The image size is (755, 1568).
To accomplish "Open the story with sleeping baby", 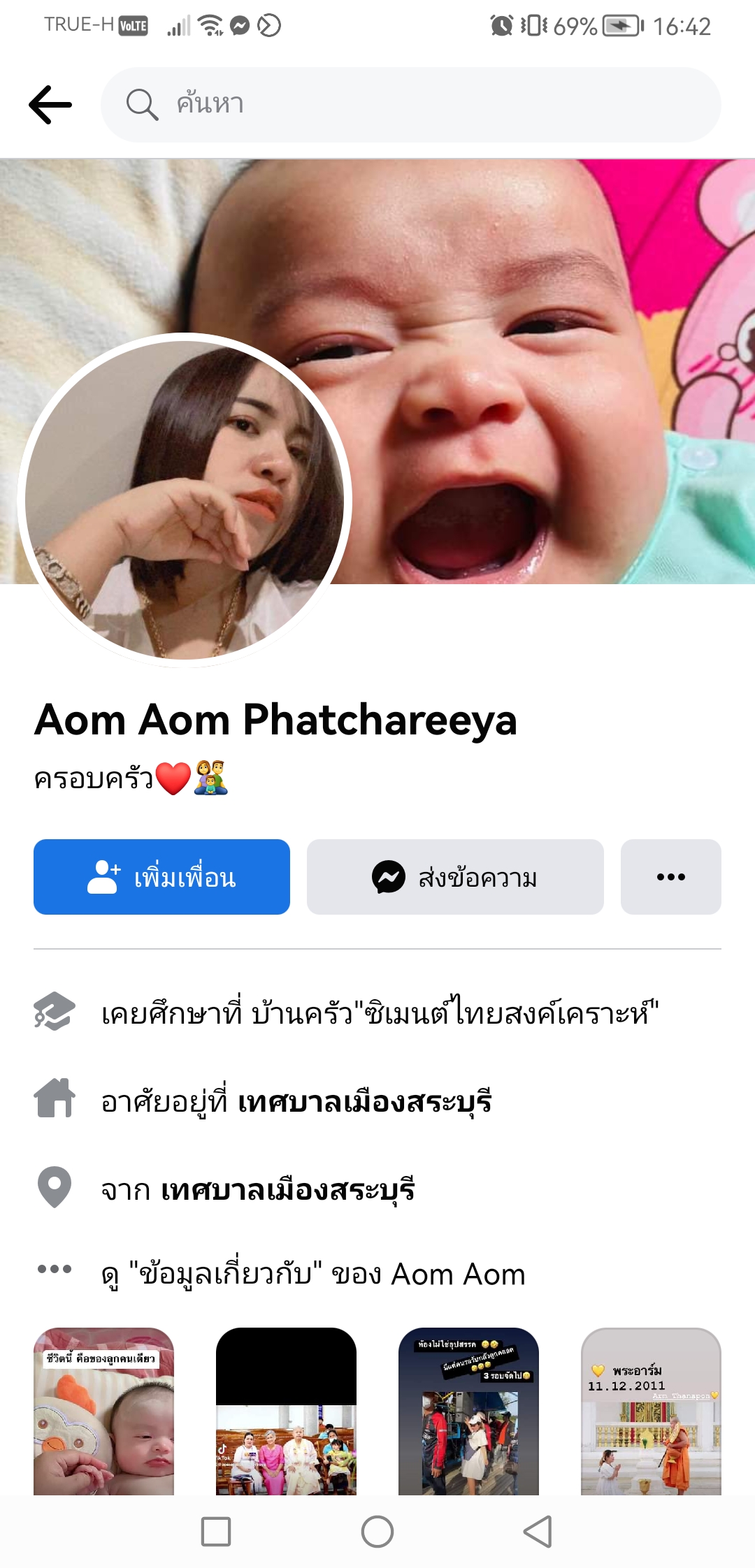I will 103,1411.
